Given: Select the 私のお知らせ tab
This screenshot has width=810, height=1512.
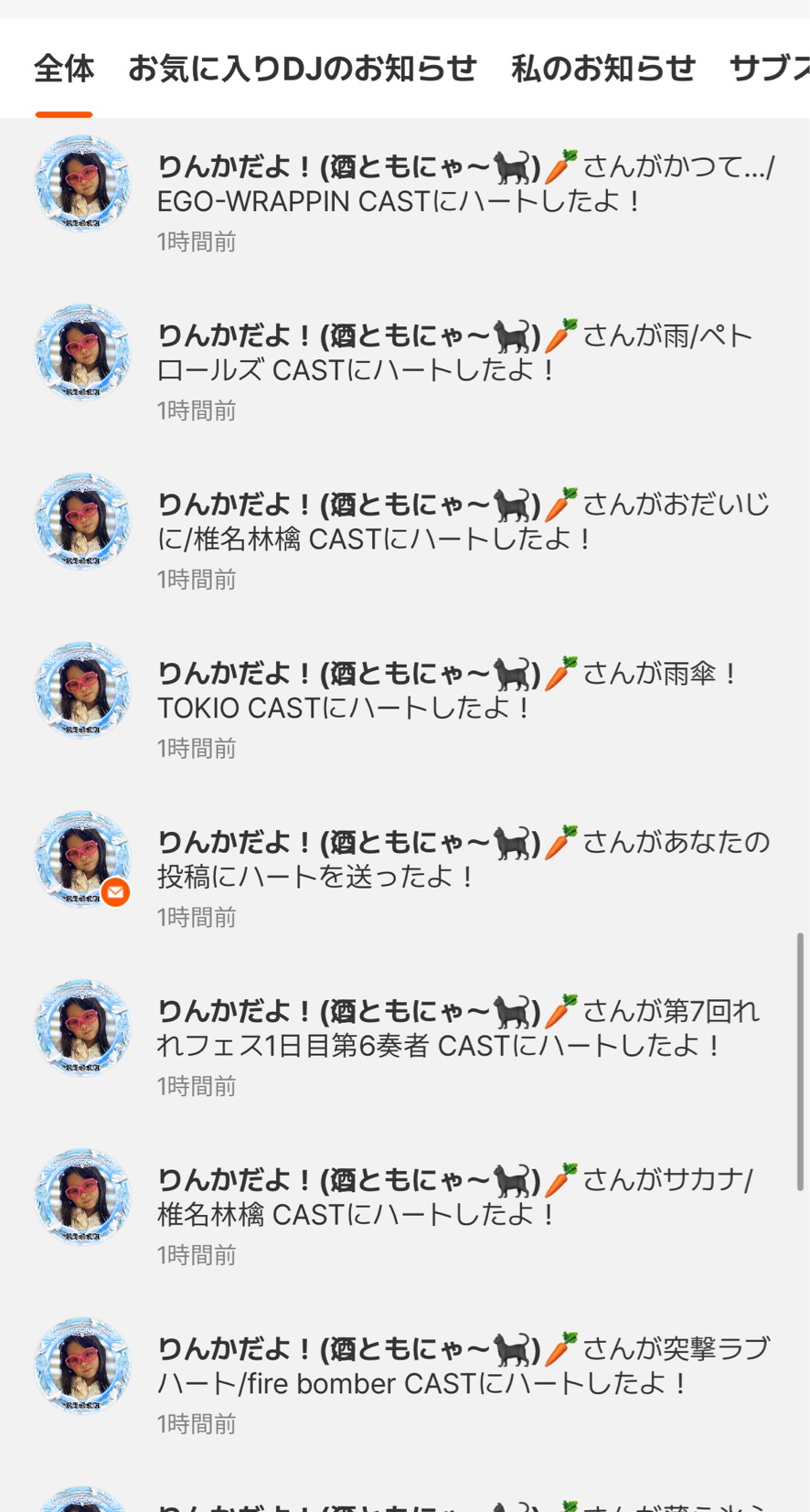Looking at the screenshot, I should 602,68.
